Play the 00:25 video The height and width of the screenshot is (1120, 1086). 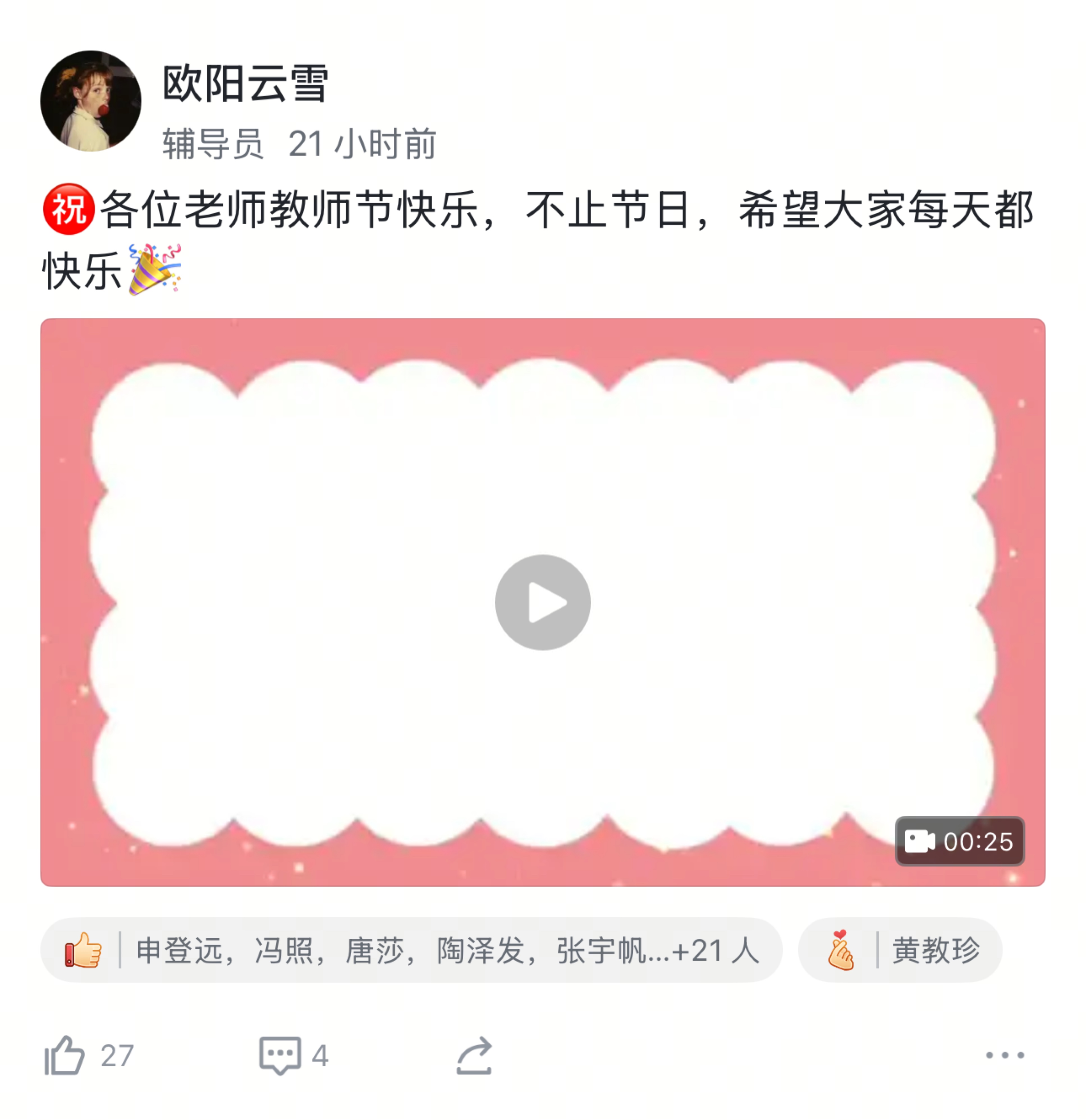pos(542,602)
